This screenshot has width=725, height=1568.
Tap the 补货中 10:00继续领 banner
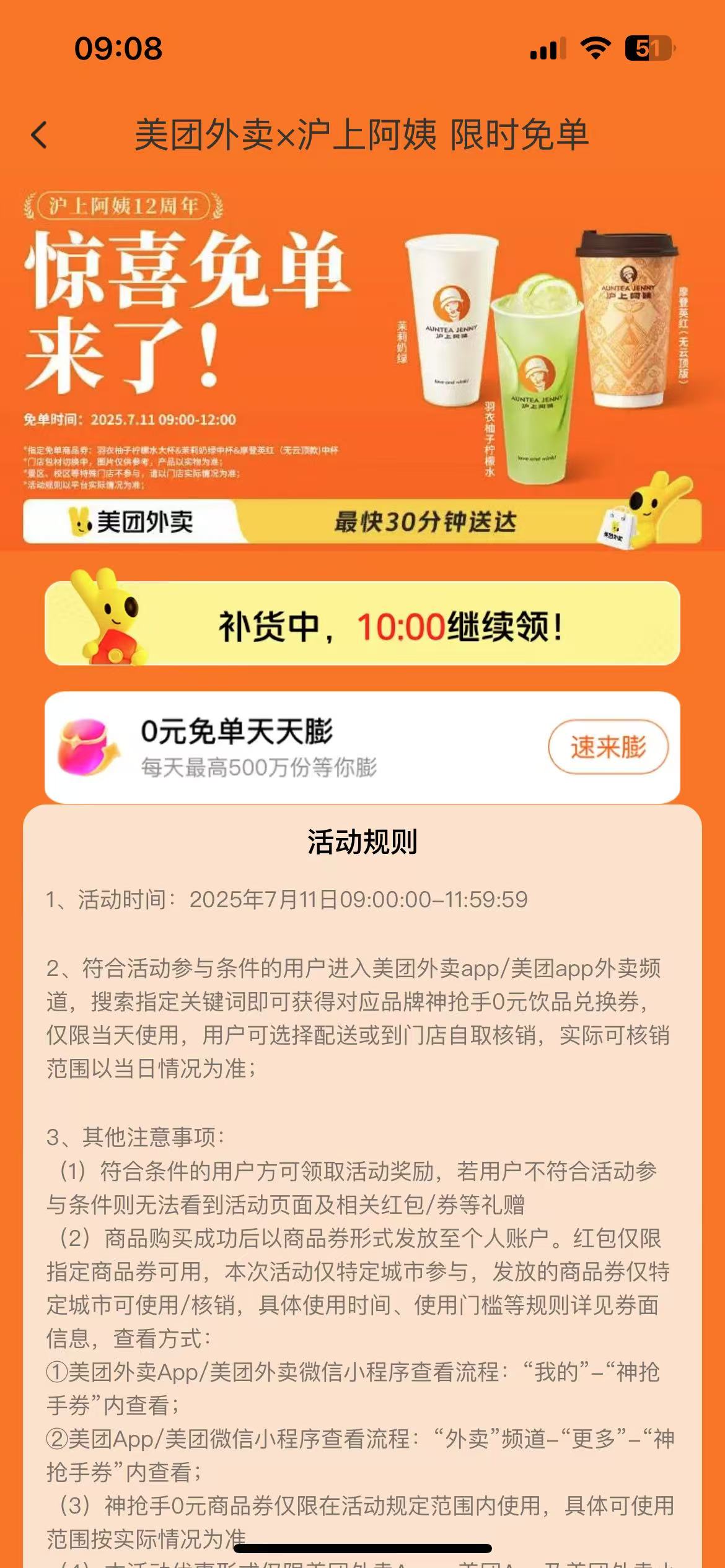coord(362,624)
